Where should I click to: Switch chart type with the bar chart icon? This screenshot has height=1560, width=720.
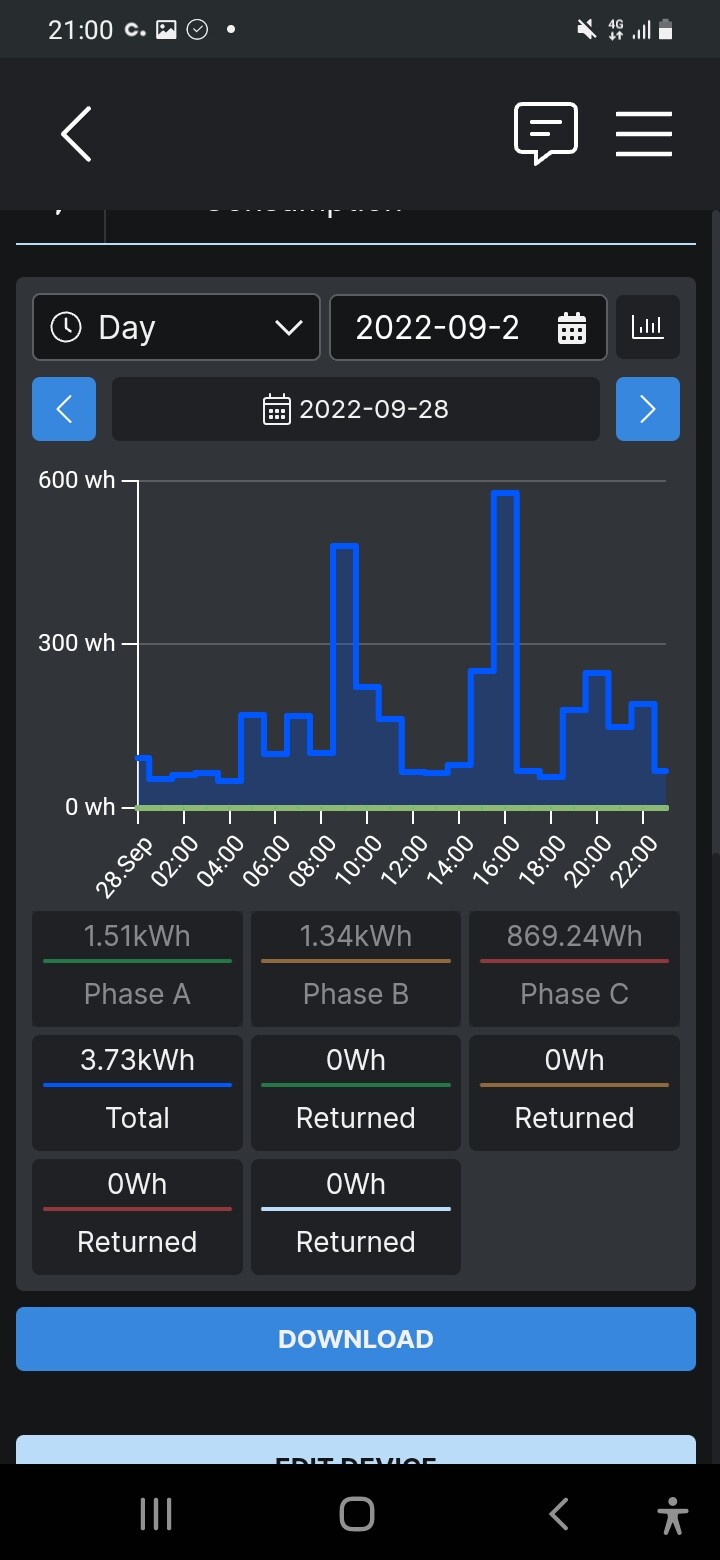click(648, 327)
